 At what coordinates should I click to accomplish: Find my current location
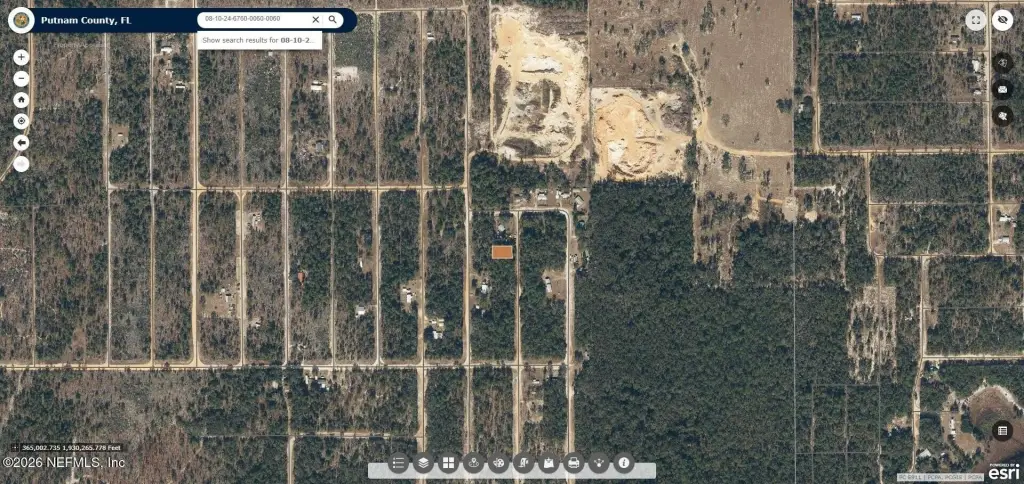(x=22, y=121)
